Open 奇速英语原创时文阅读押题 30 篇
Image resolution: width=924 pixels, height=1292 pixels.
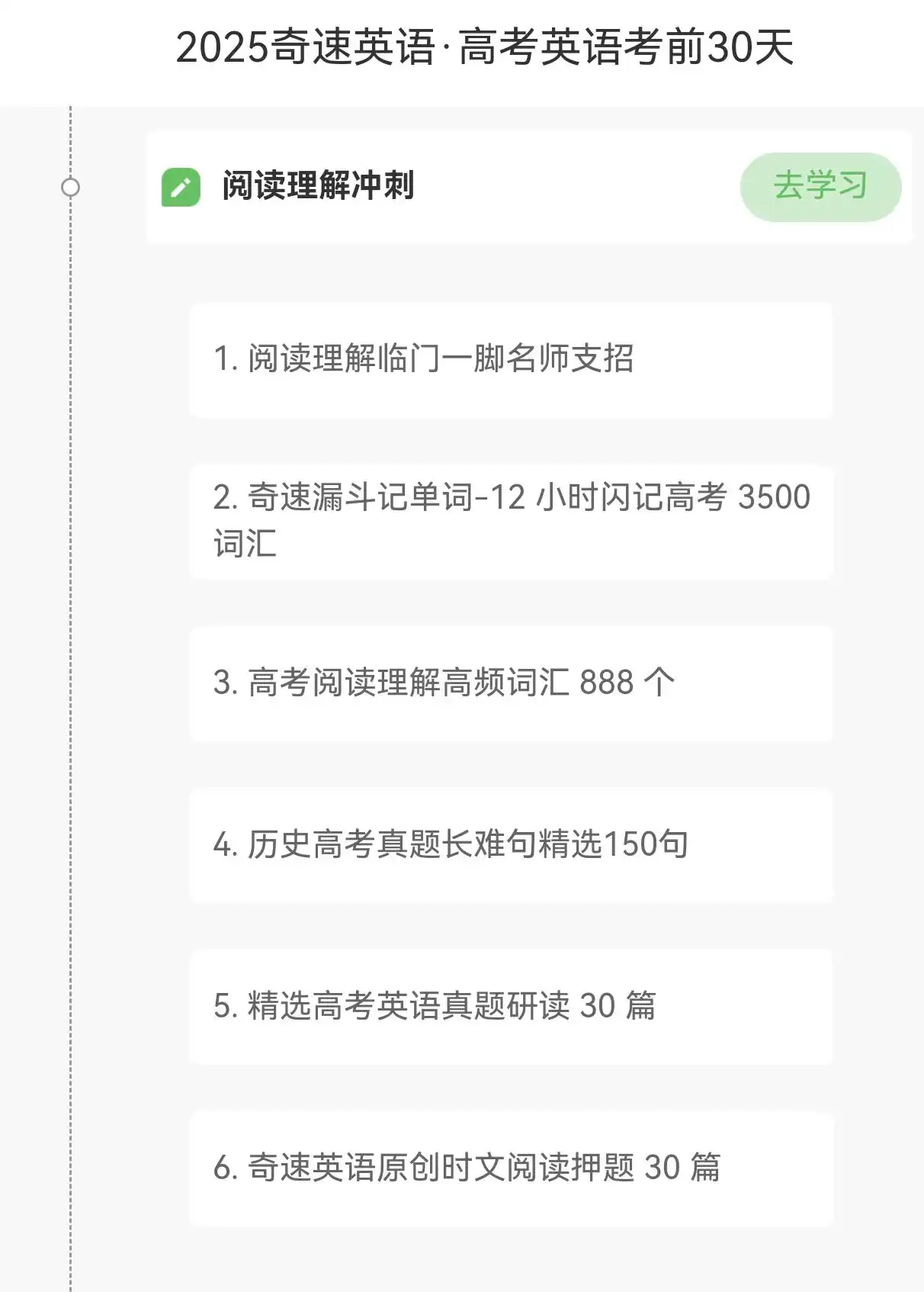point(510,1168)
